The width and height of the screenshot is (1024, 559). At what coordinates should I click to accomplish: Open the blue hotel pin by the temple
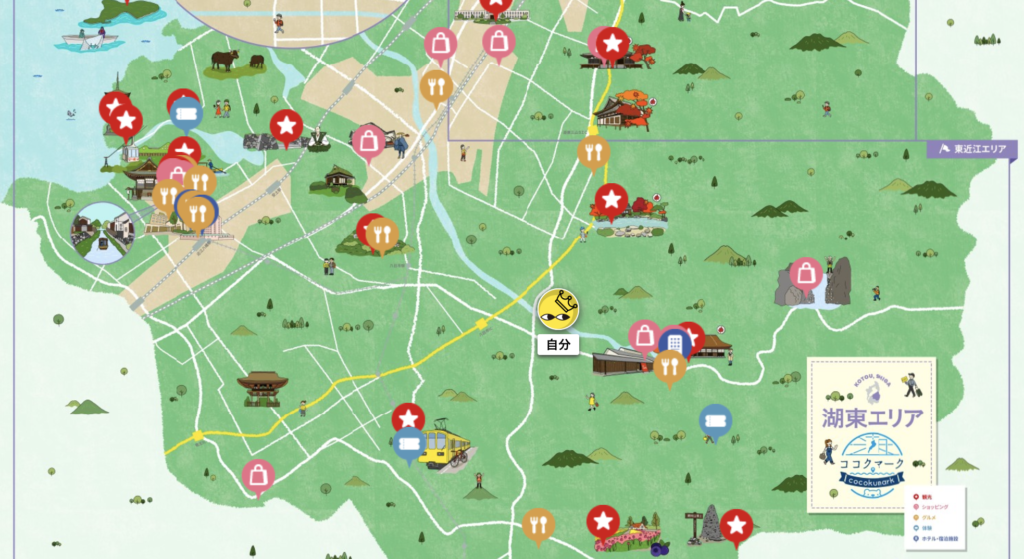pyautogui.click(x=675, y=345)
